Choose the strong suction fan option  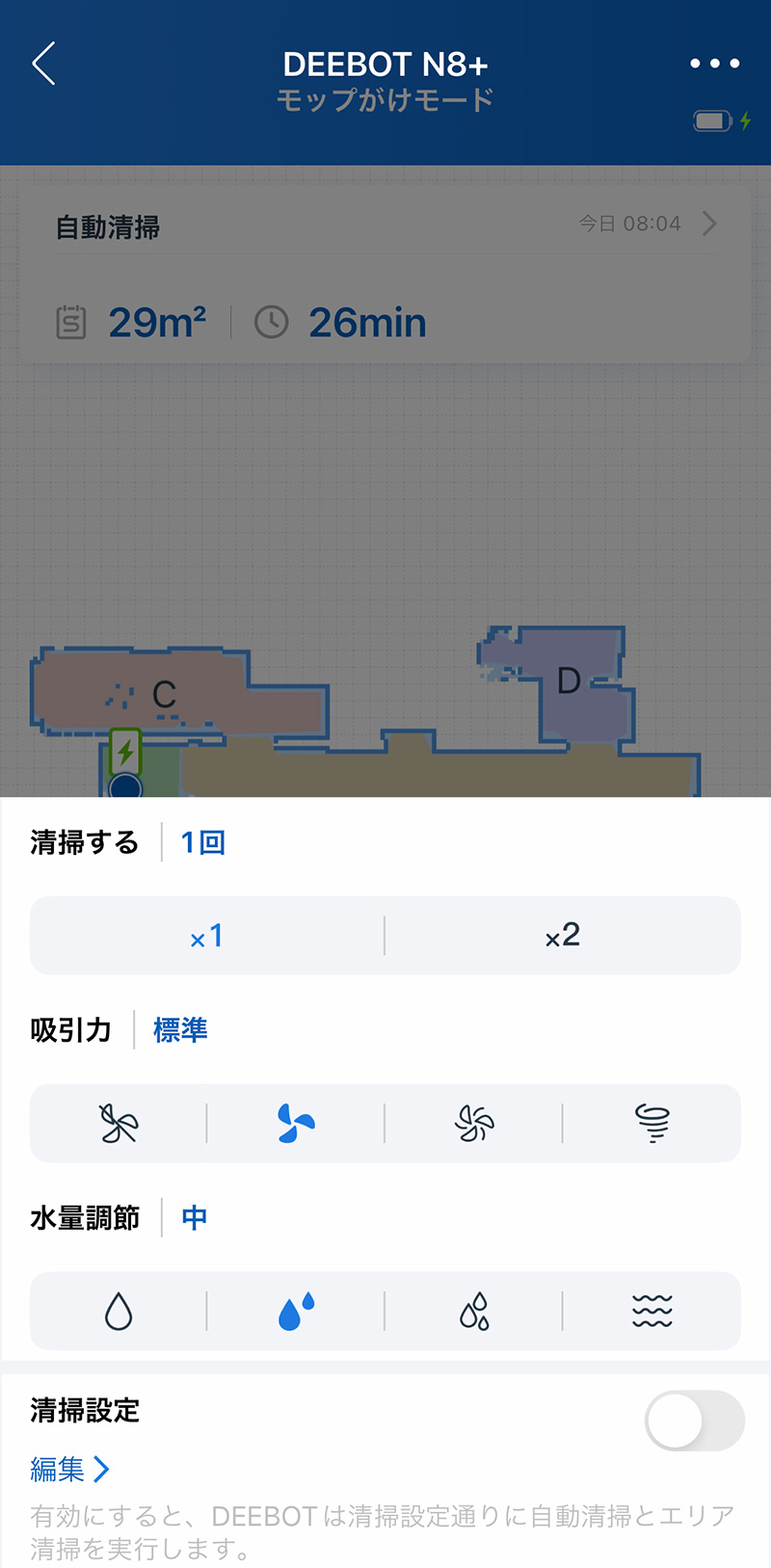coord(474,1124)
